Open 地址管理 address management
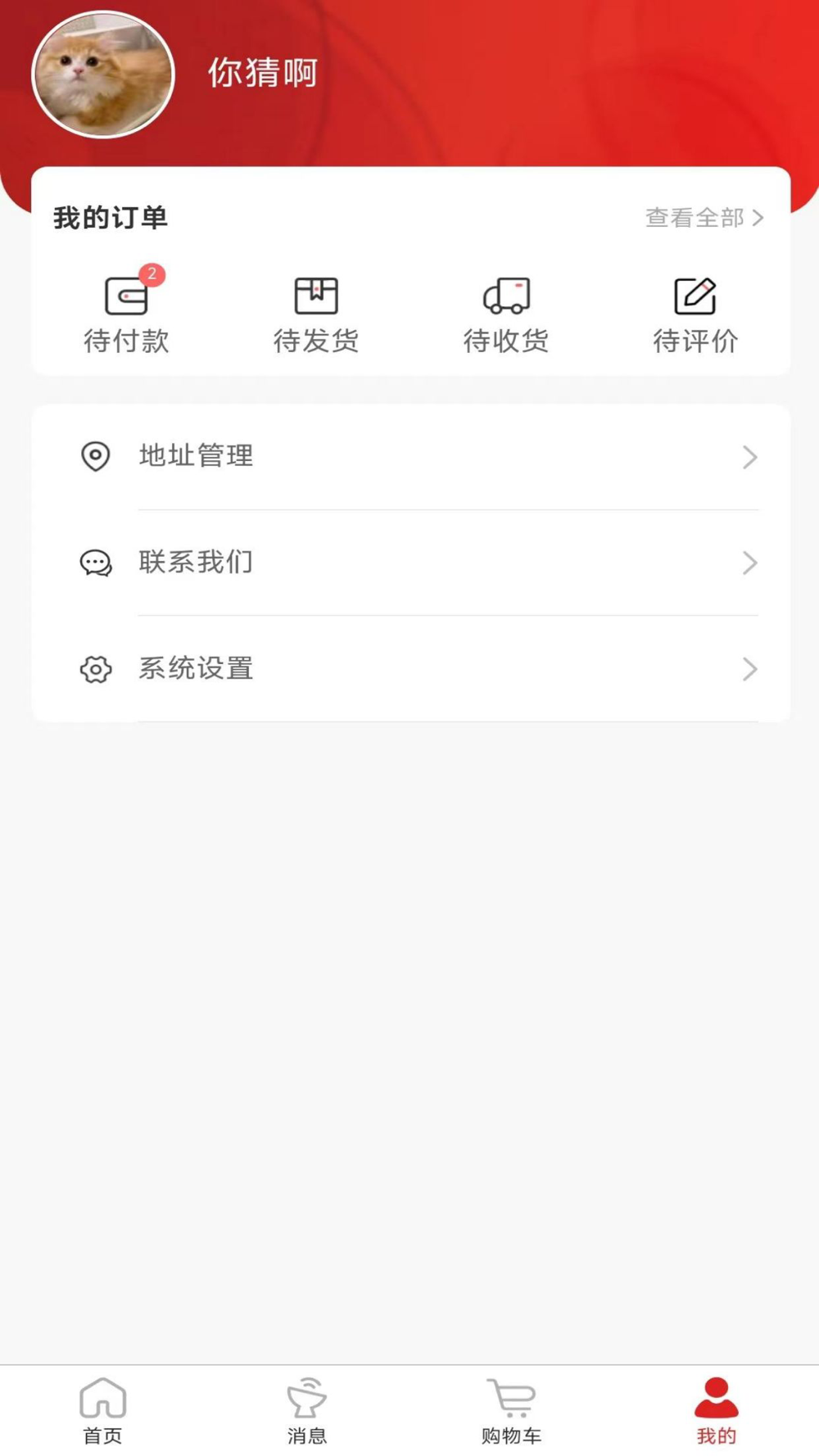The image size is (819, 1456). pos(411,456)
